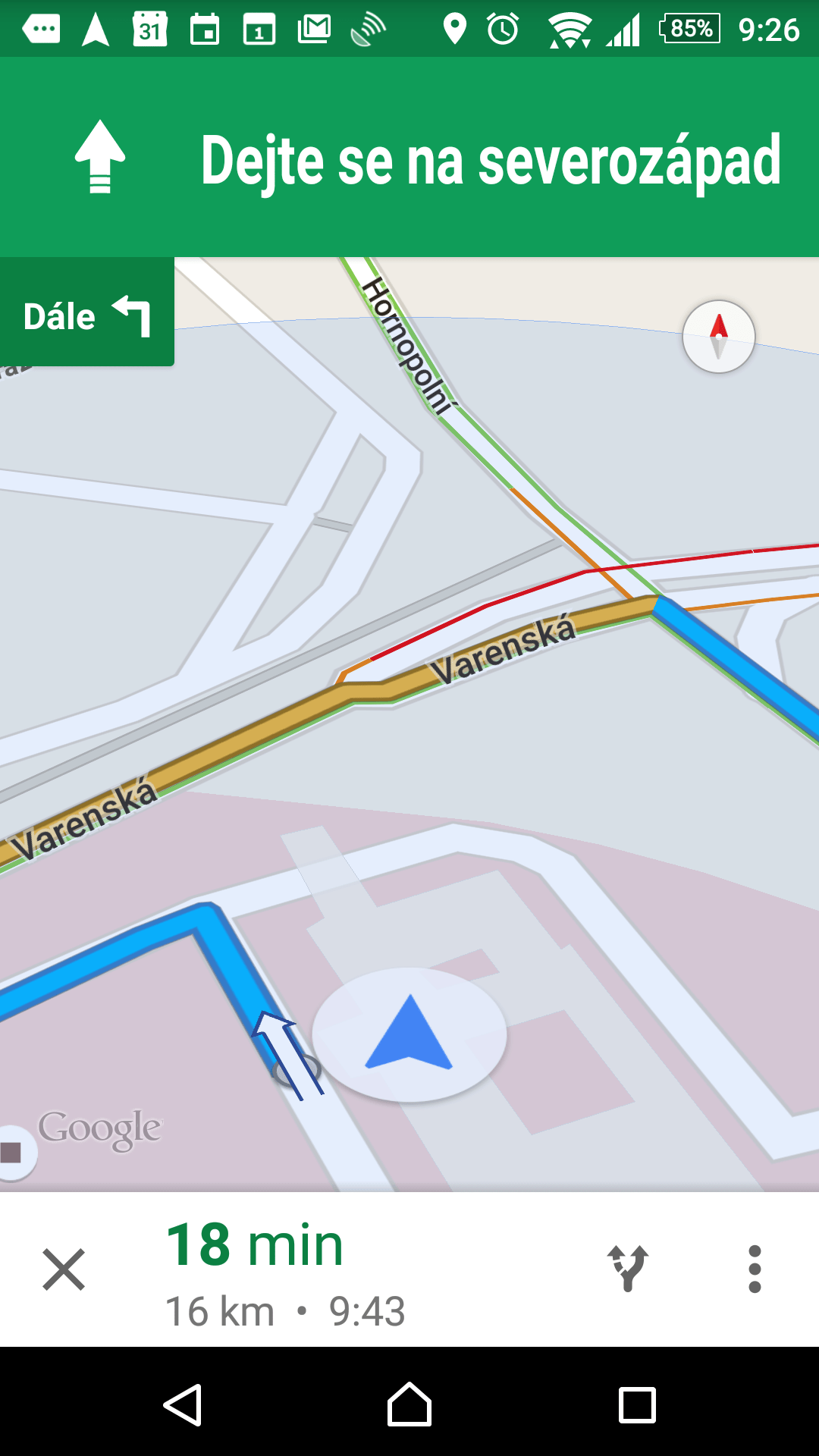Open the alternate routes icon
The height and width of the screenshot is (1456, 819).
[628, 1269]
